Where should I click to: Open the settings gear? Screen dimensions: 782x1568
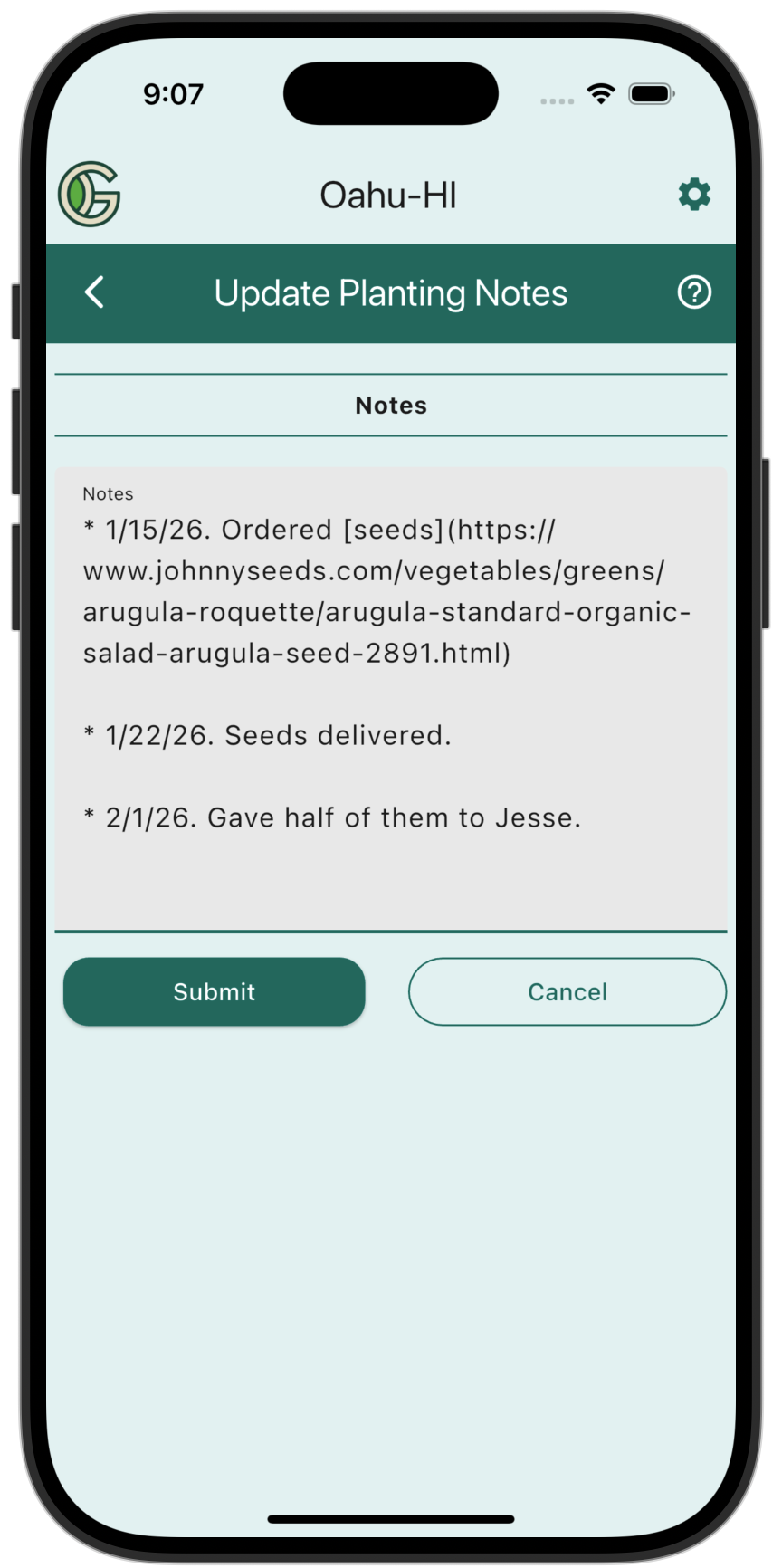coord(694,195)
